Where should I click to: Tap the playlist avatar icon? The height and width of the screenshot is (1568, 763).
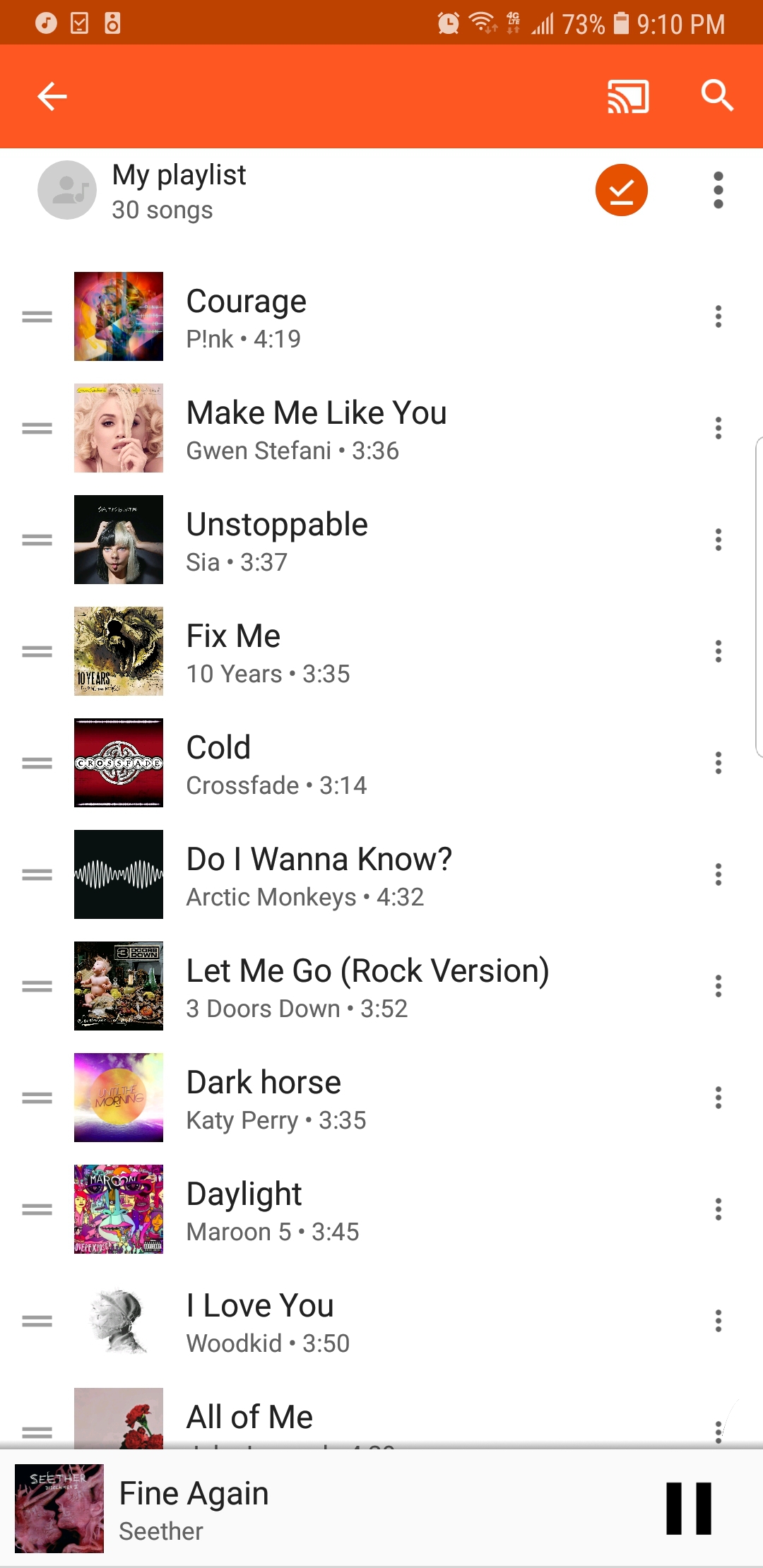(66, 189)
